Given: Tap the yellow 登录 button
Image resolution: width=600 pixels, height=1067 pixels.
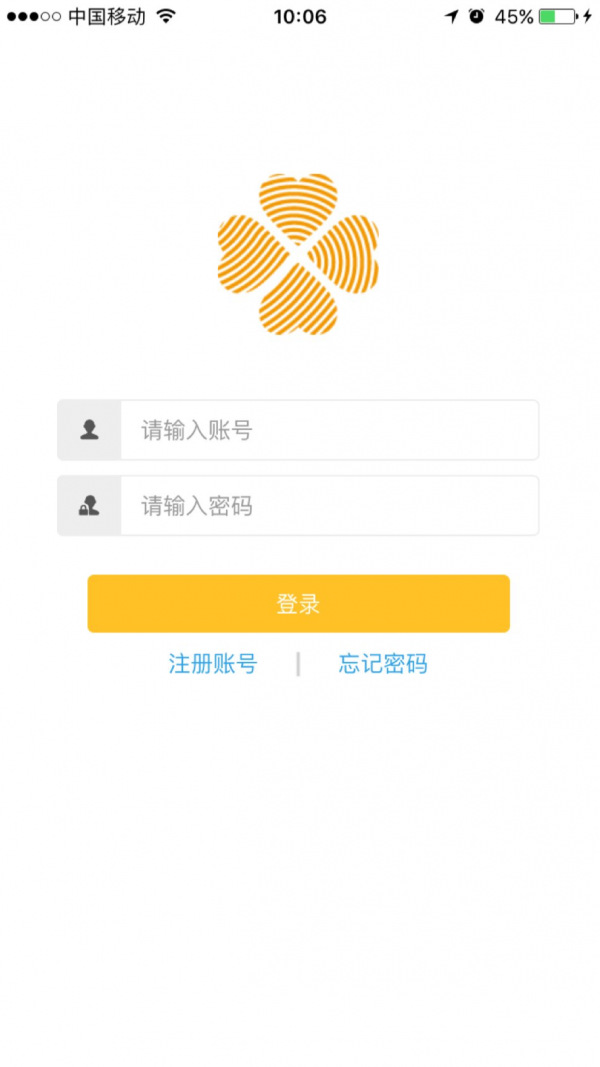Looking at the screenshot, I should 299,604.
